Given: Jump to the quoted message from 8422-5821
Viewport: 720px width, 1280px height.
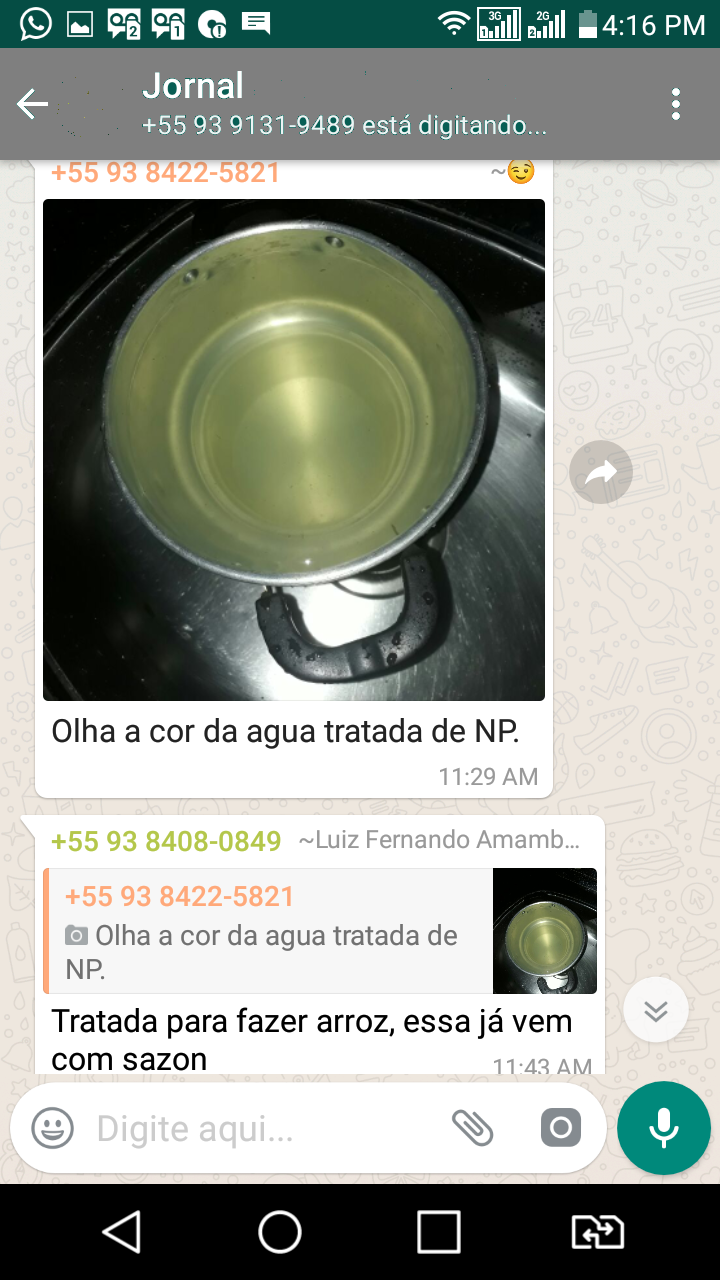Looking at the screenshot, I should point(320,931).
